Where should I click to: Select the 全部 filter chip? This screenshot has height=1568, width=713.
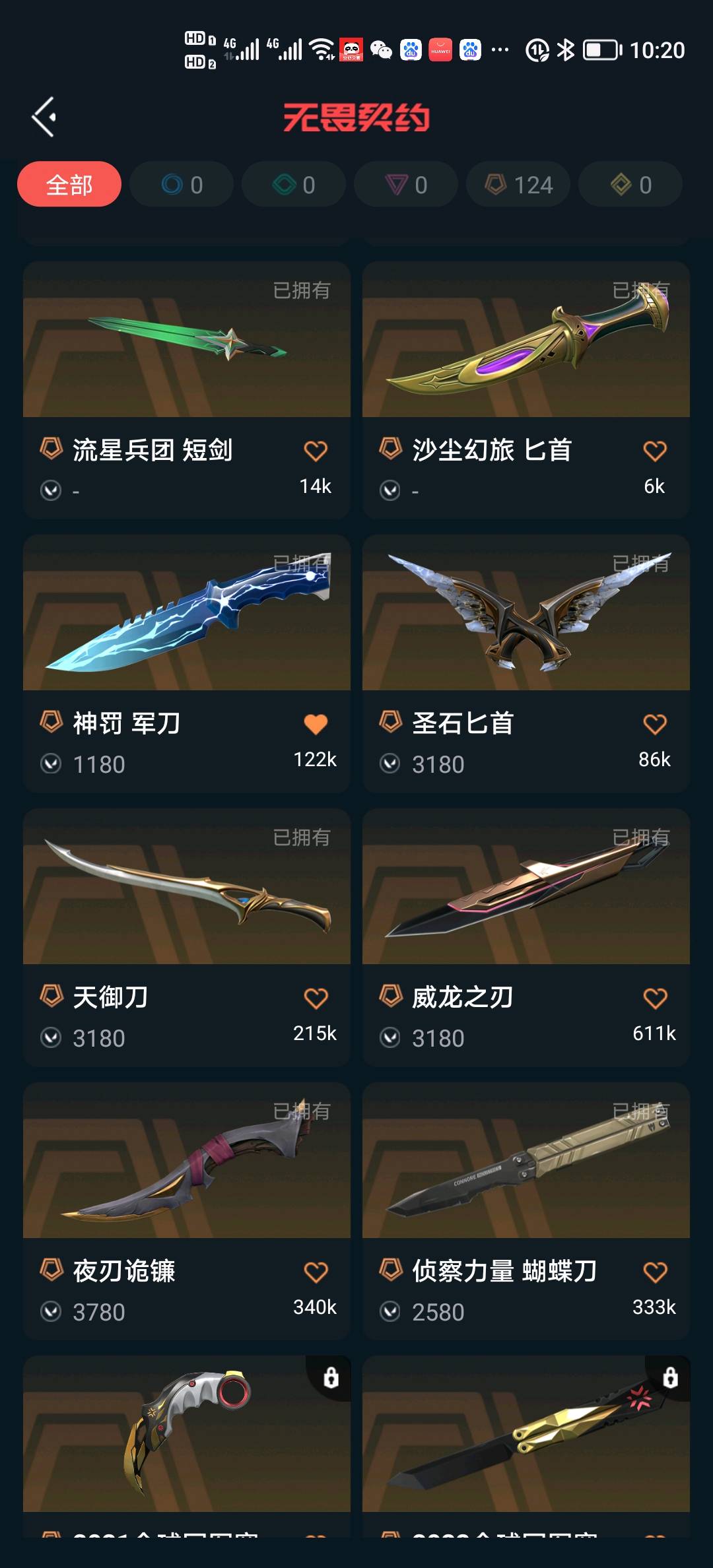[69, 185]
